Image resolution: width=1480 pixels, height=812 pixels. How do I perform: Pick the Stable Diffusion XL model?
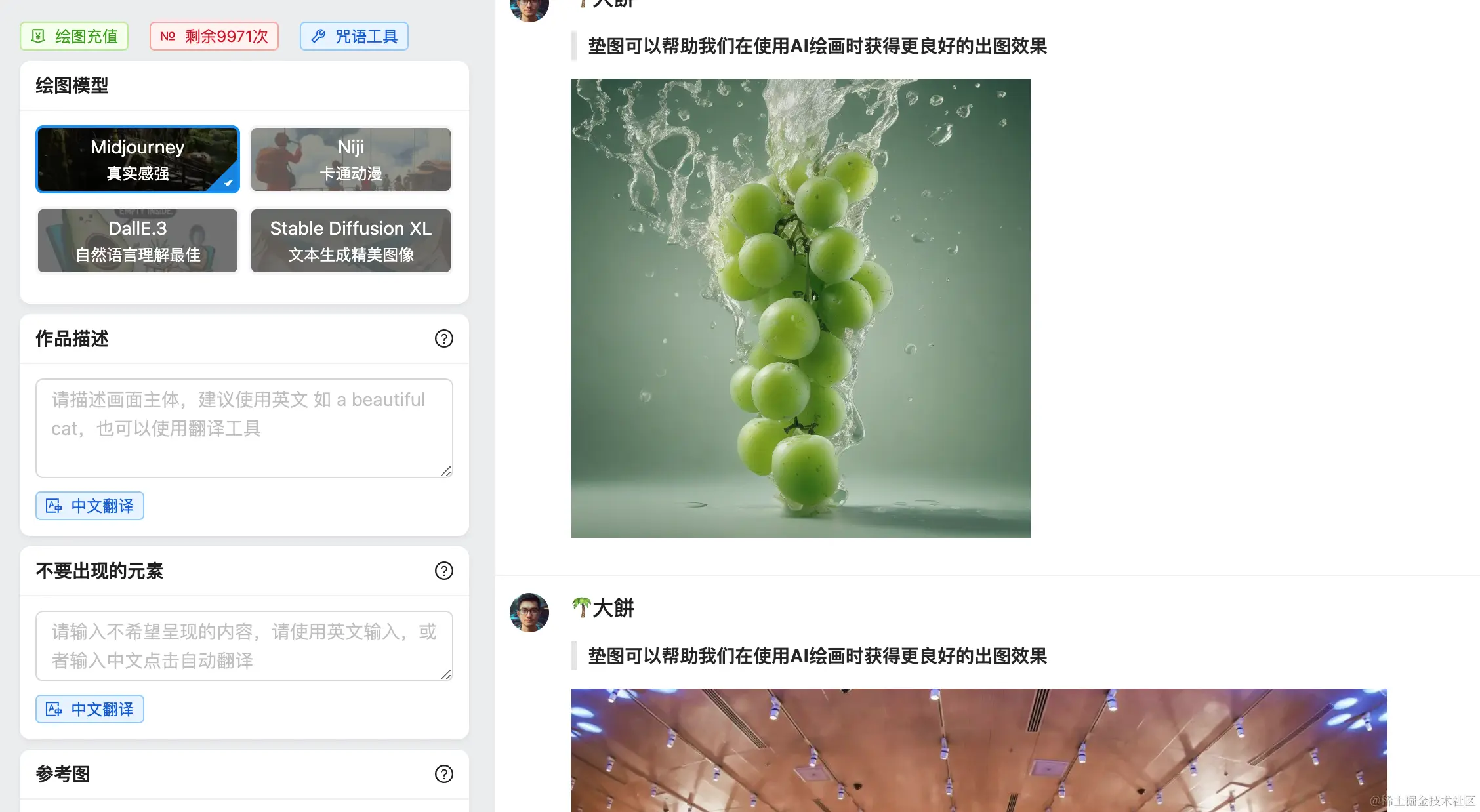click(351, 241)
